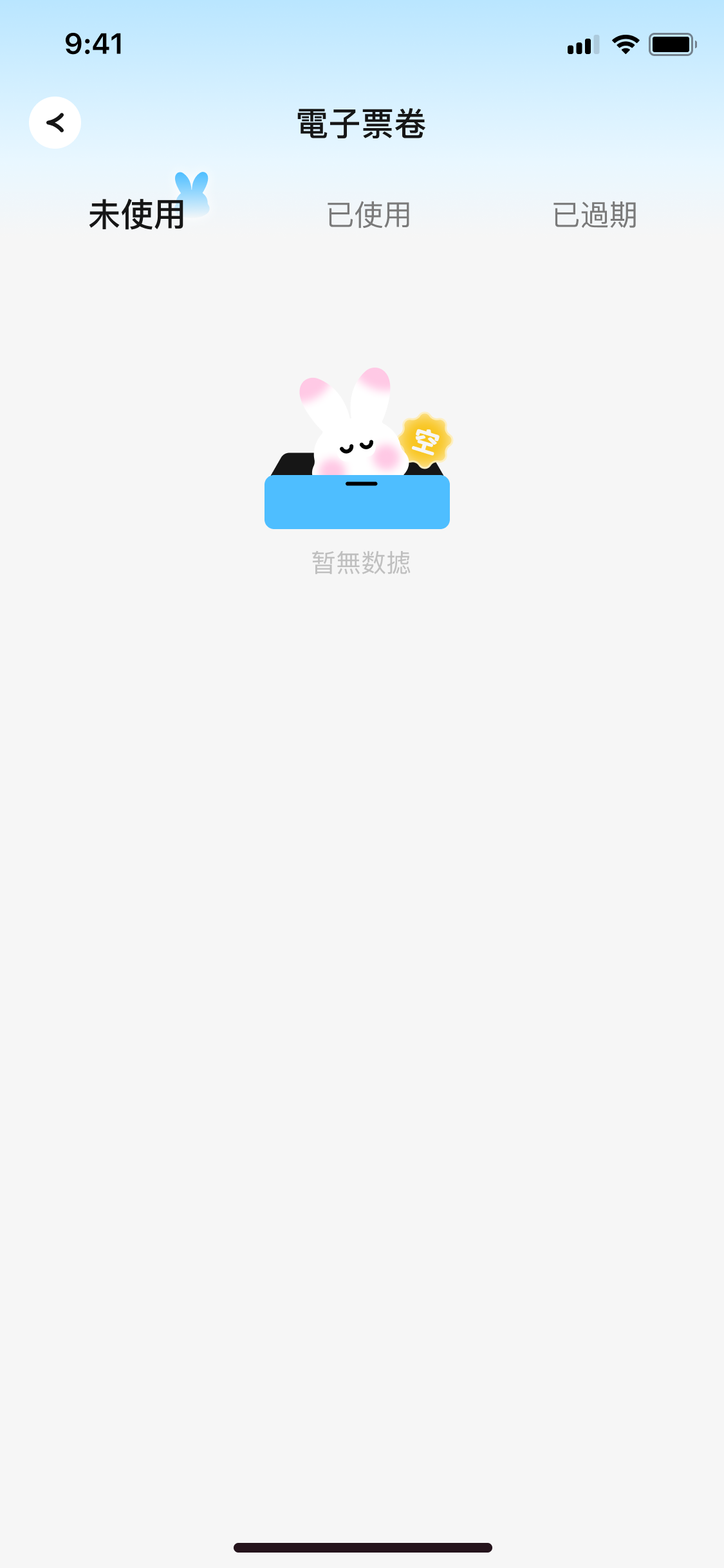
Task: Tap the battery indicator icon
Action: (x=671, y=44)
